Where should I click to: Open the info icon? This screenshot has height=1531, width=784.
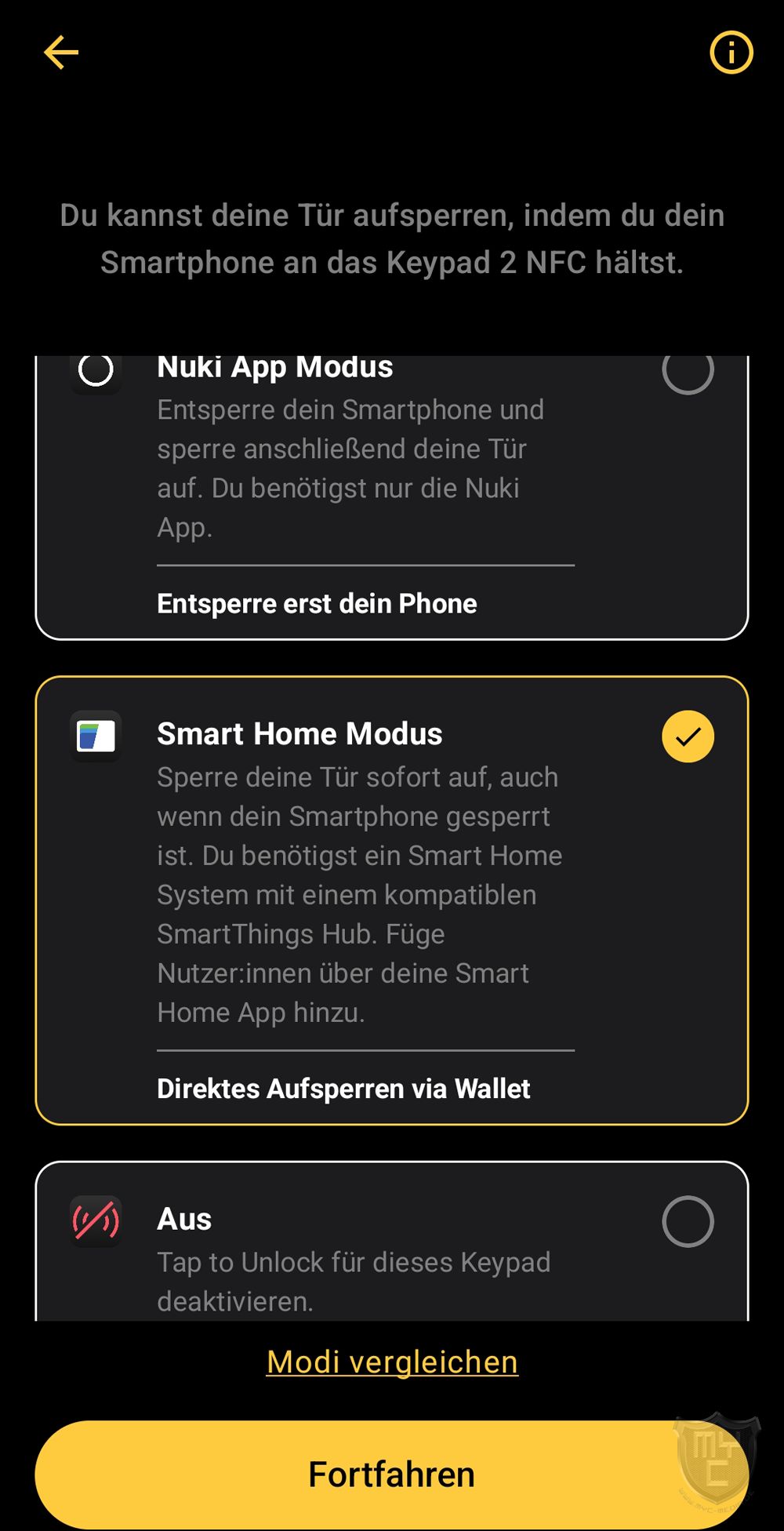coord(731,53)
